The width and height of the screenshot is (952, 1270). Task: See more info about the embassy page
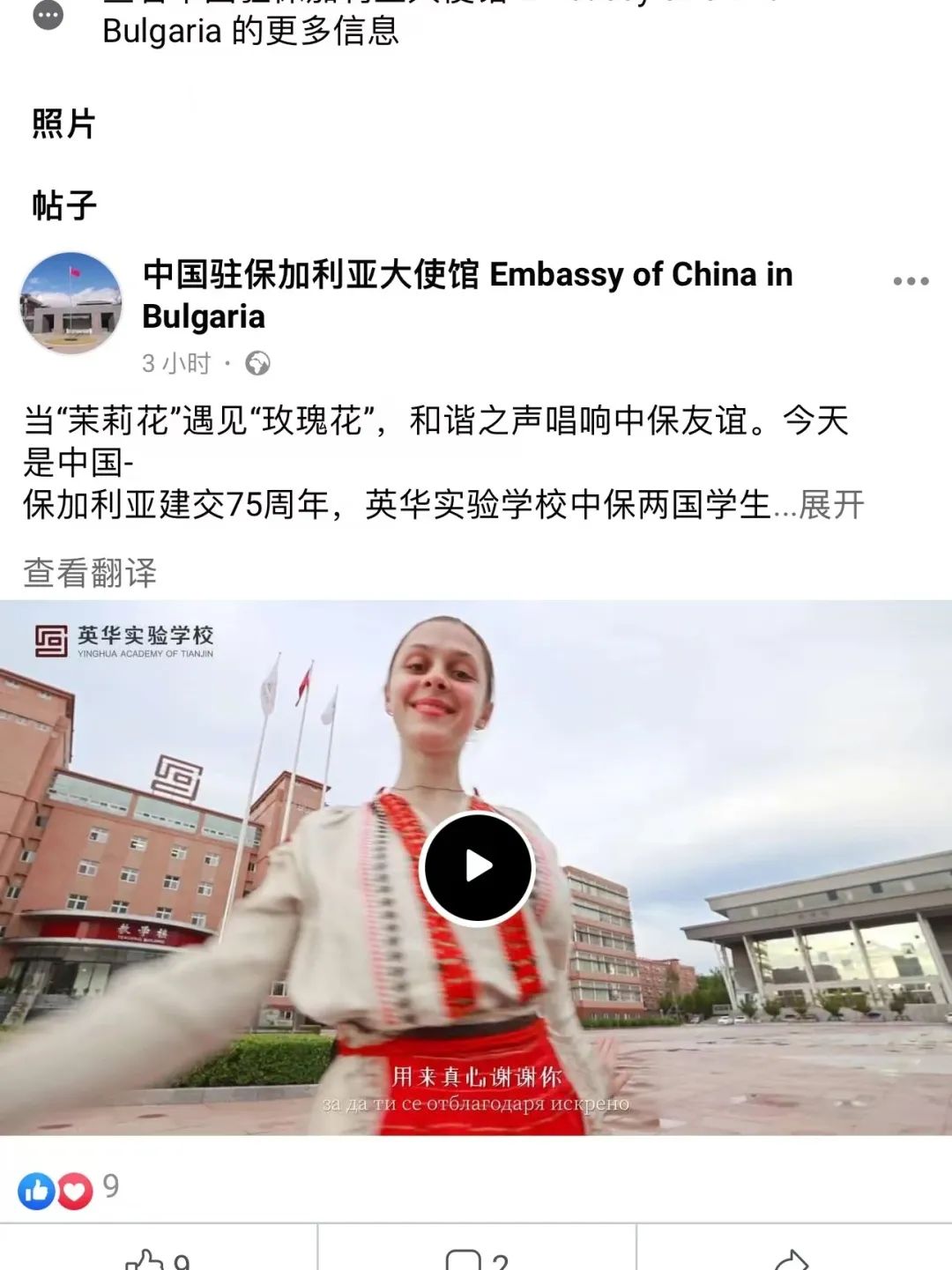250,31
